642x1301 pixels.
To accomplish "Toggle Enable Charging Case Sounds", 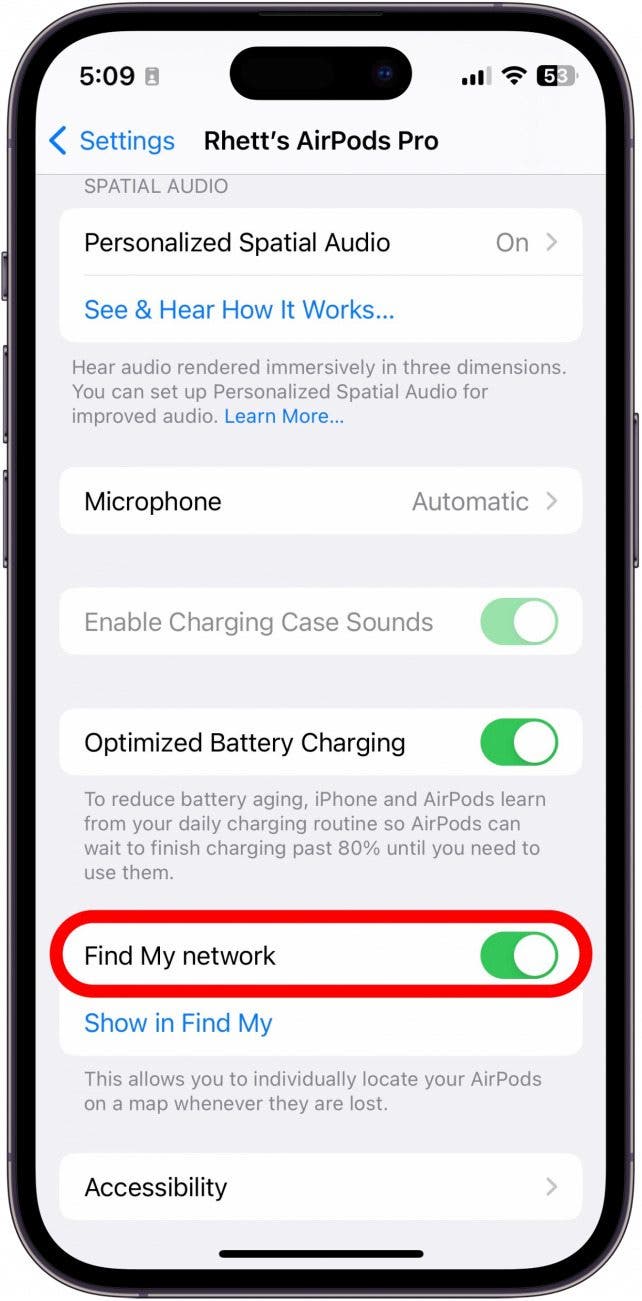I will (x=519, y=622).
